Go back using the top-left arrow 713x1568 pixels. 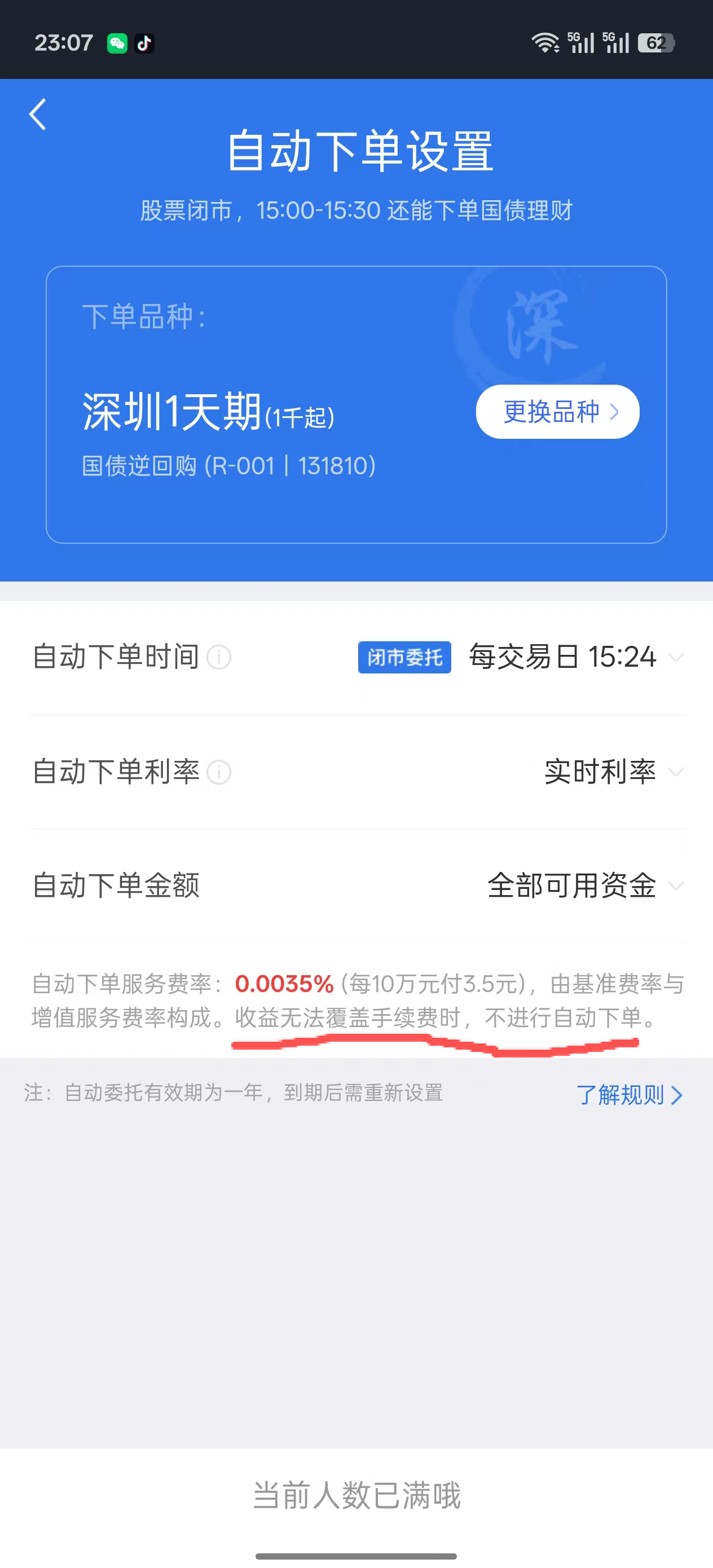[38, 114]
